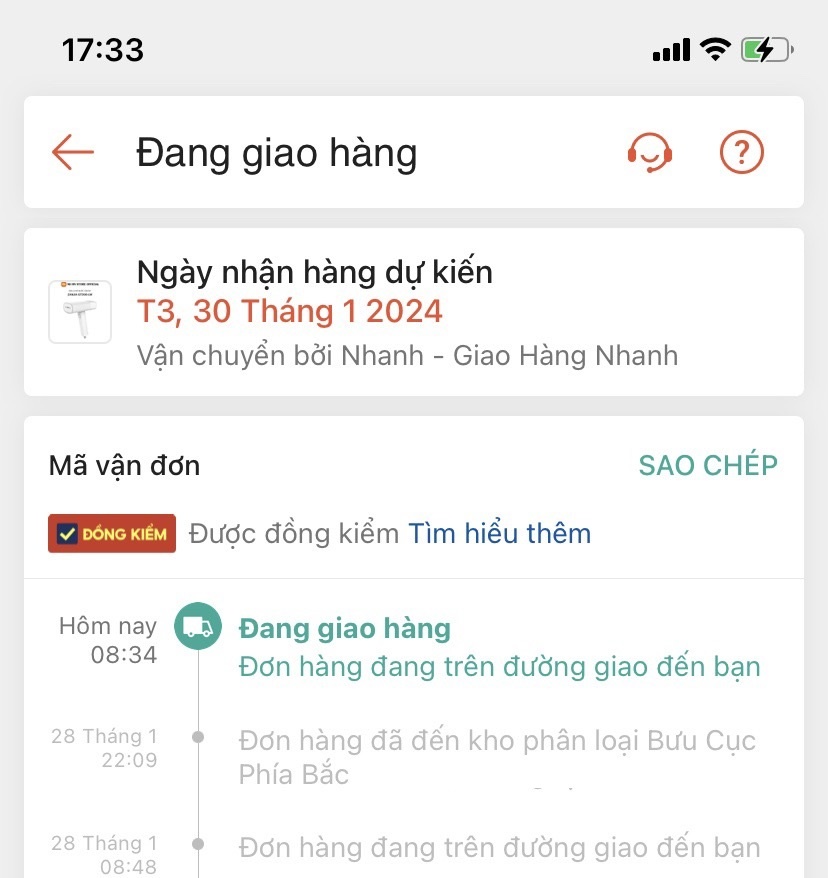
Task: Select the Hôm nay 08:34 timeline marker
Action: click(107, 639)
